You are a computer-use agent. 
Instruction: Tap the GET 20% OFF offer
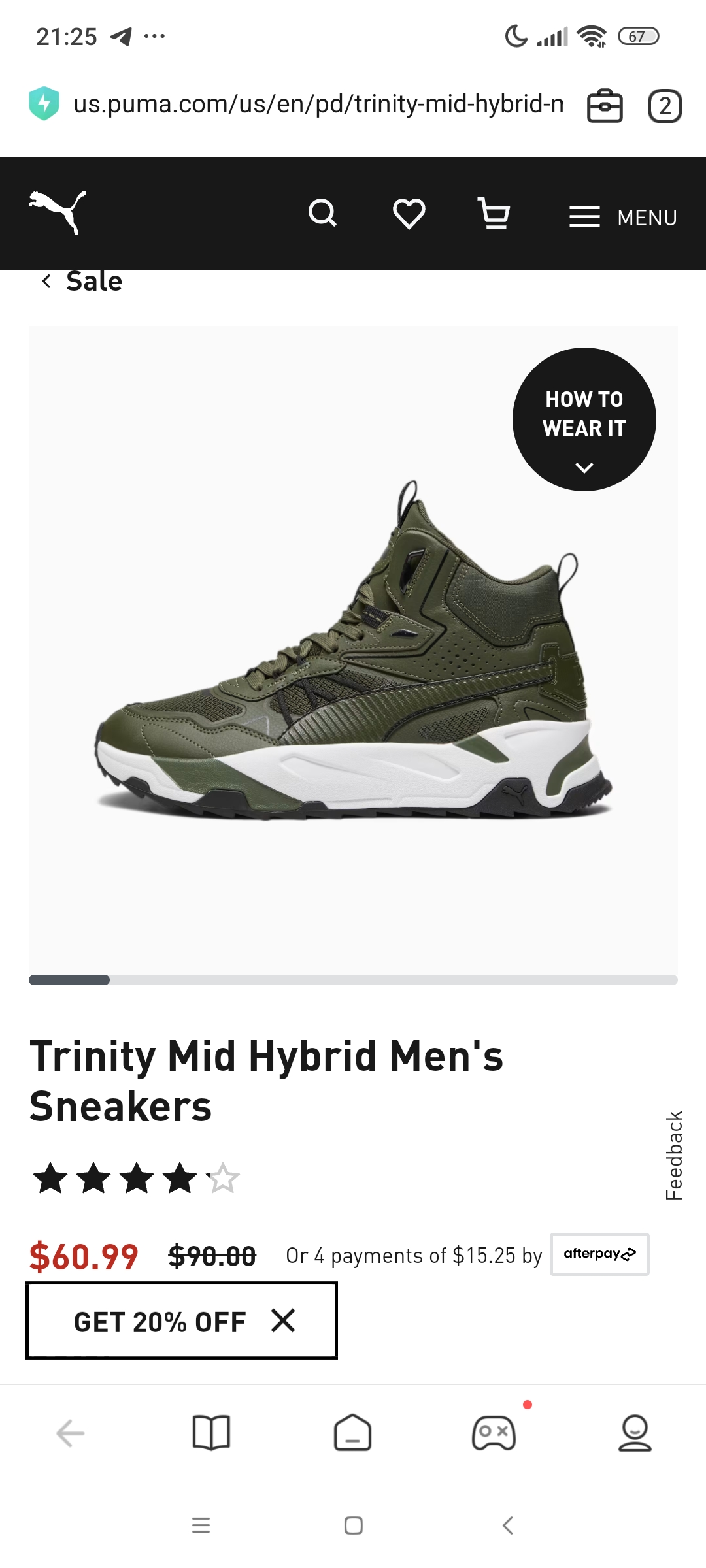160,1322
